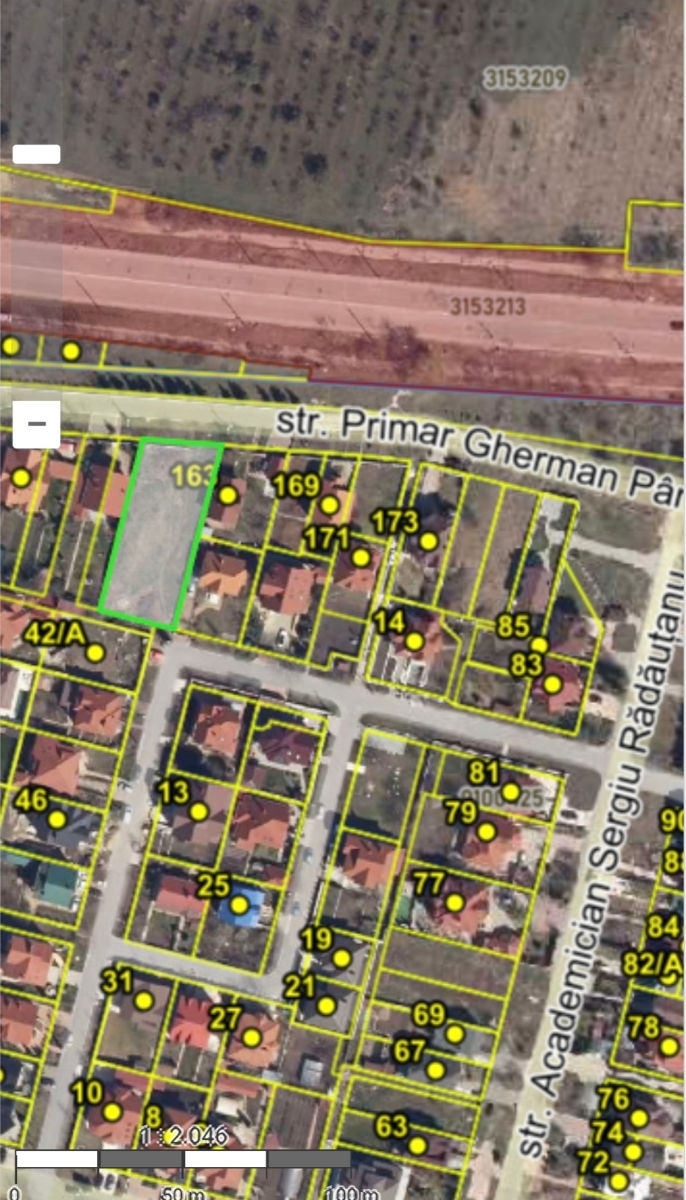
Task: Select the marker for number 25
Action: (239, 905)
